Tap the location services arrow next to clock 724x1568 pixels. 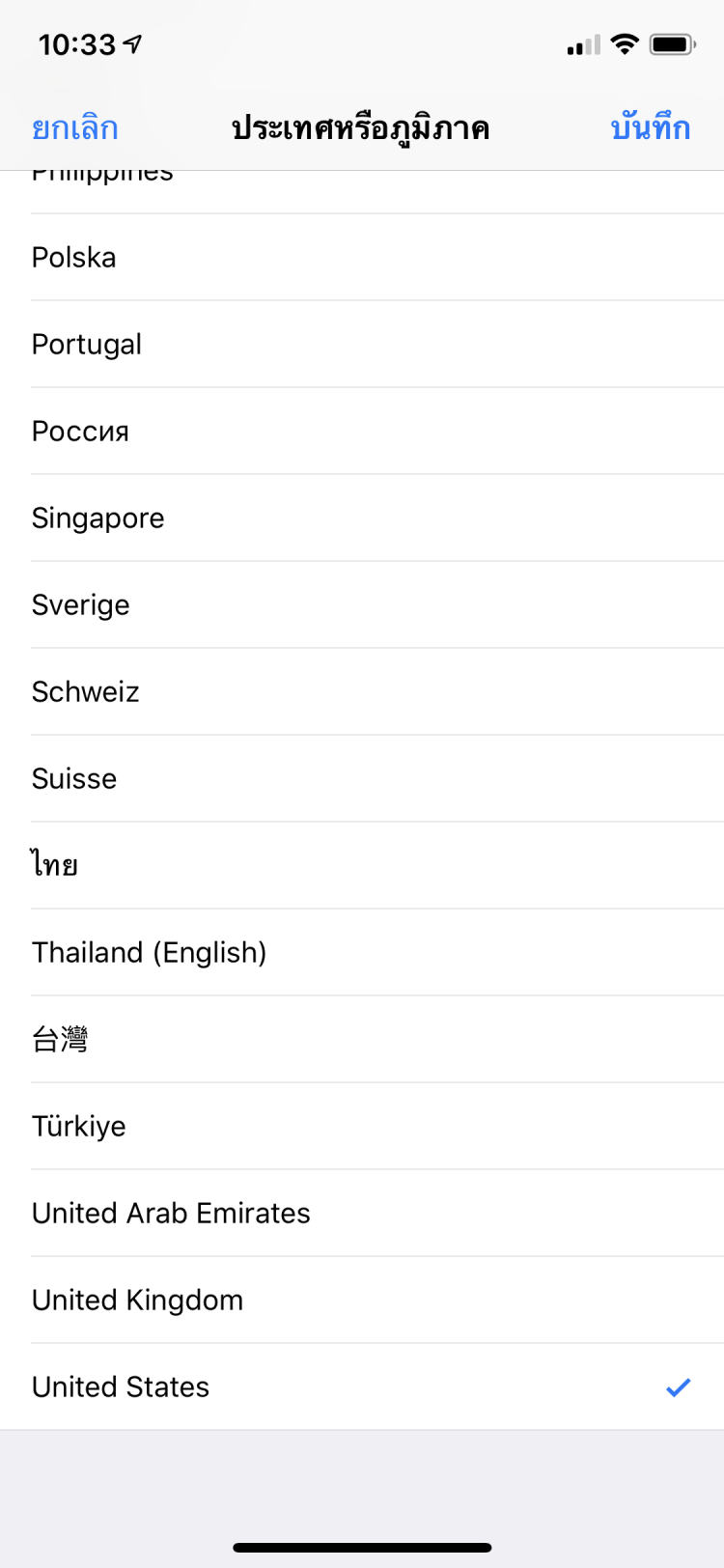click(x=131, y=42)
